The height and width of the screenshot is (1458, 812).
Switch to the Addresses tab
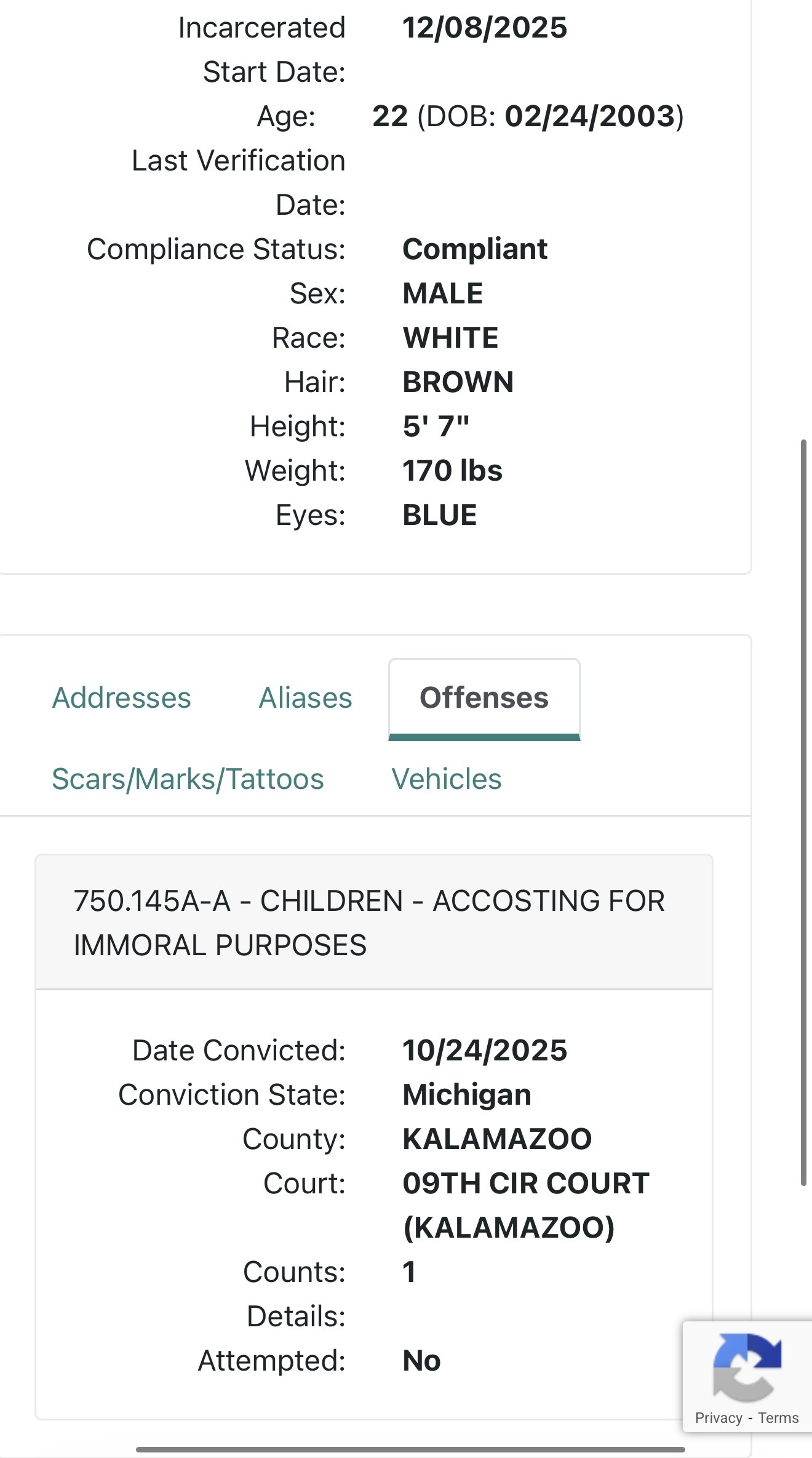click(121, 698)
